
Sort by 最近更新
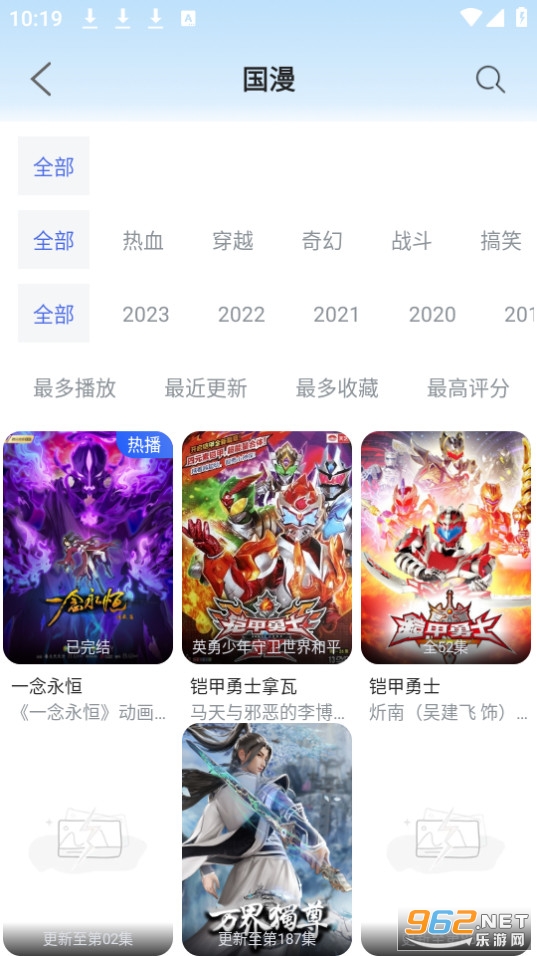(206, 388)
